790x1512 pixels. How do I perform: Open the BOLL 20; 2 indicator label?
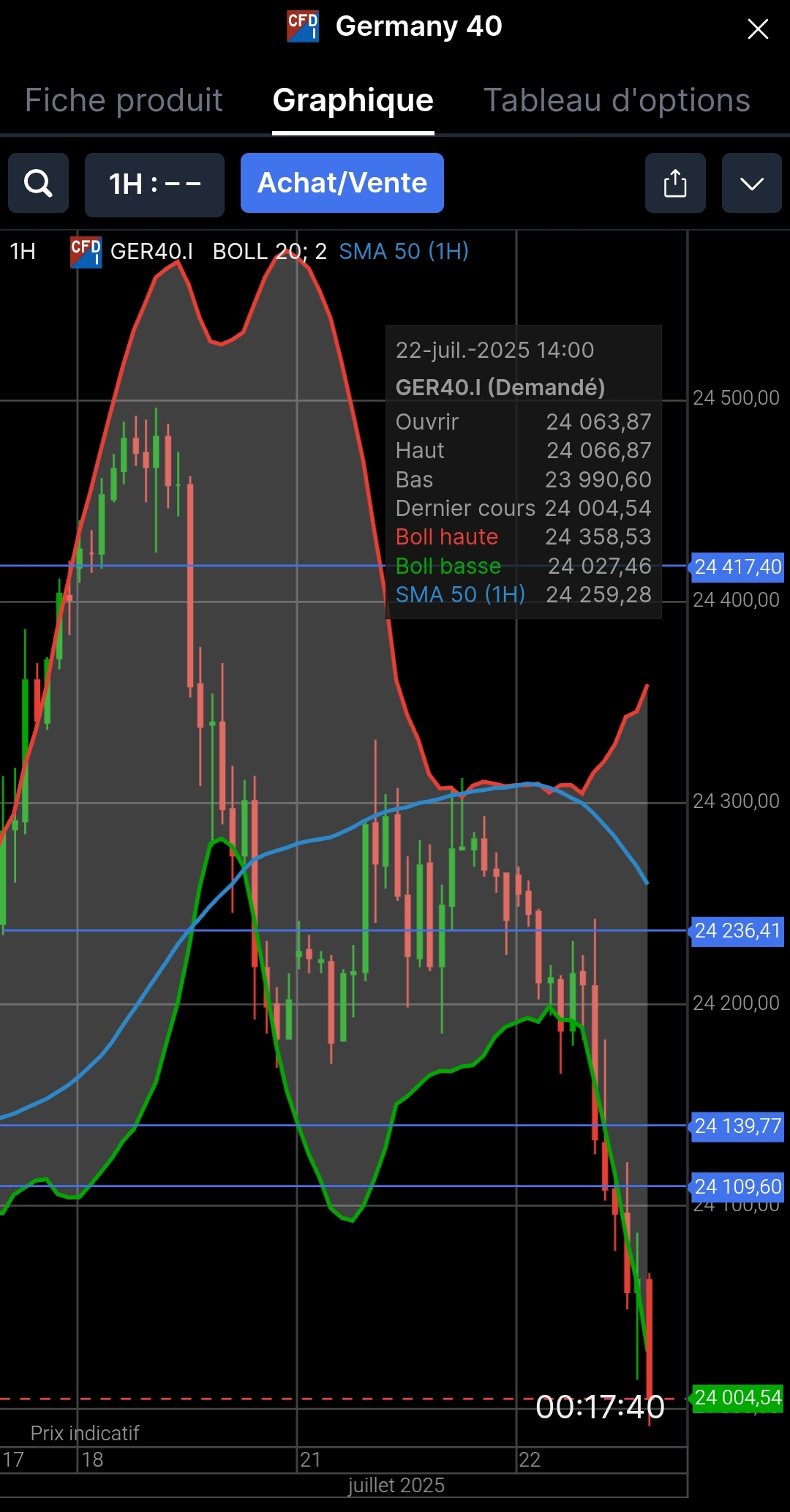(269, 252)
